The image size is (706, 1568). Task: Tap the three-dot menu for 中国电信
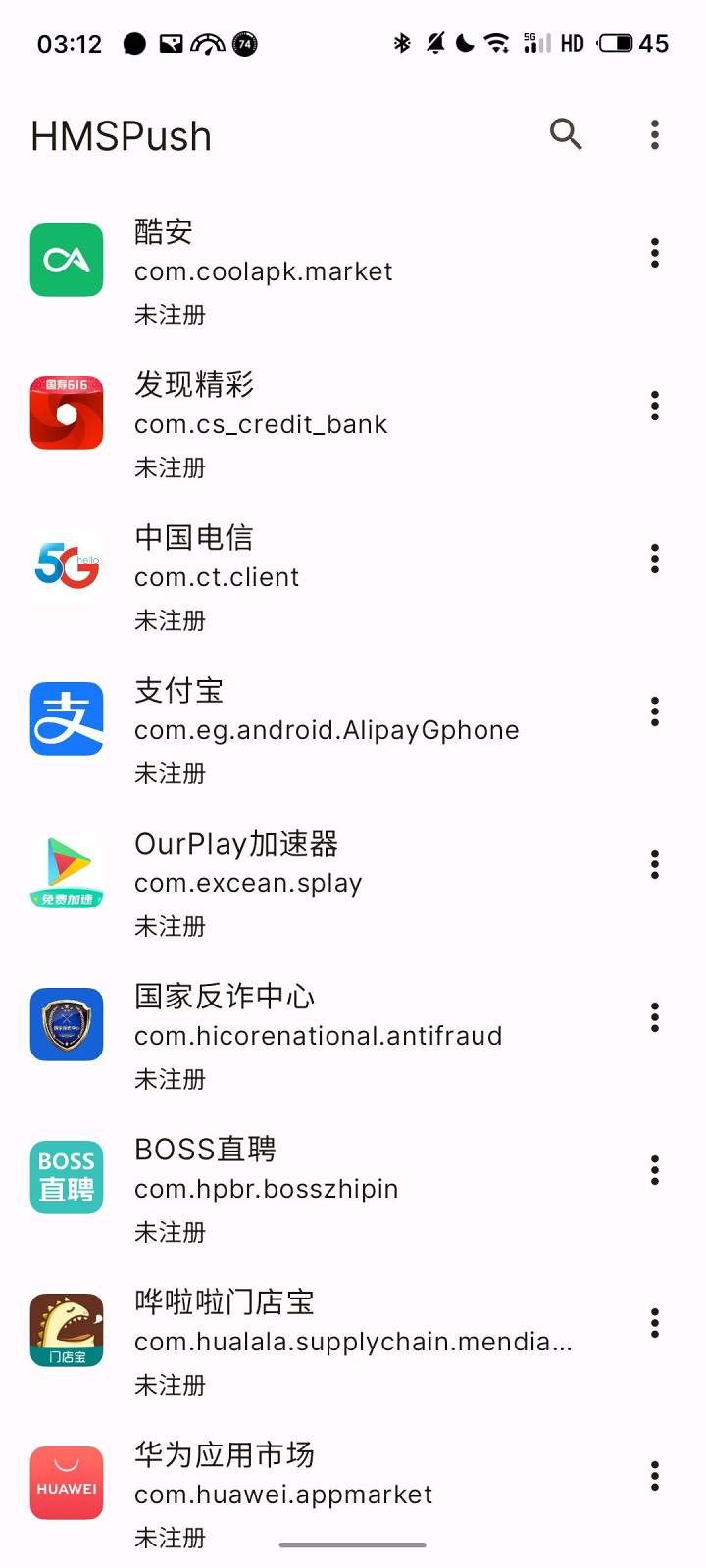click(x=655, y=559)
